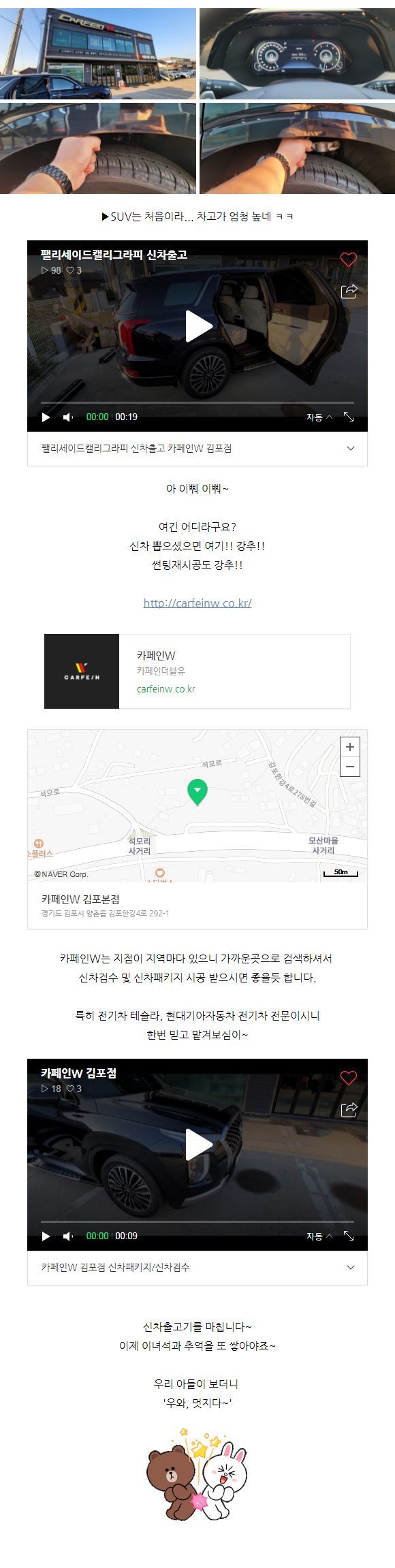Open the http://carfeinw.co.kr/ link
The height and width of the screenshot is (1568, 395).
[x=197, y=603]
